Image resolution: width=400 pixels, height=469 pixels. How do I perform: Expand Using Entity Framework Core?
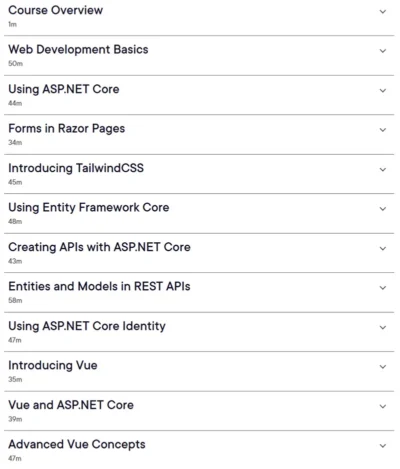pyautogui.click(x=199, y=213)
